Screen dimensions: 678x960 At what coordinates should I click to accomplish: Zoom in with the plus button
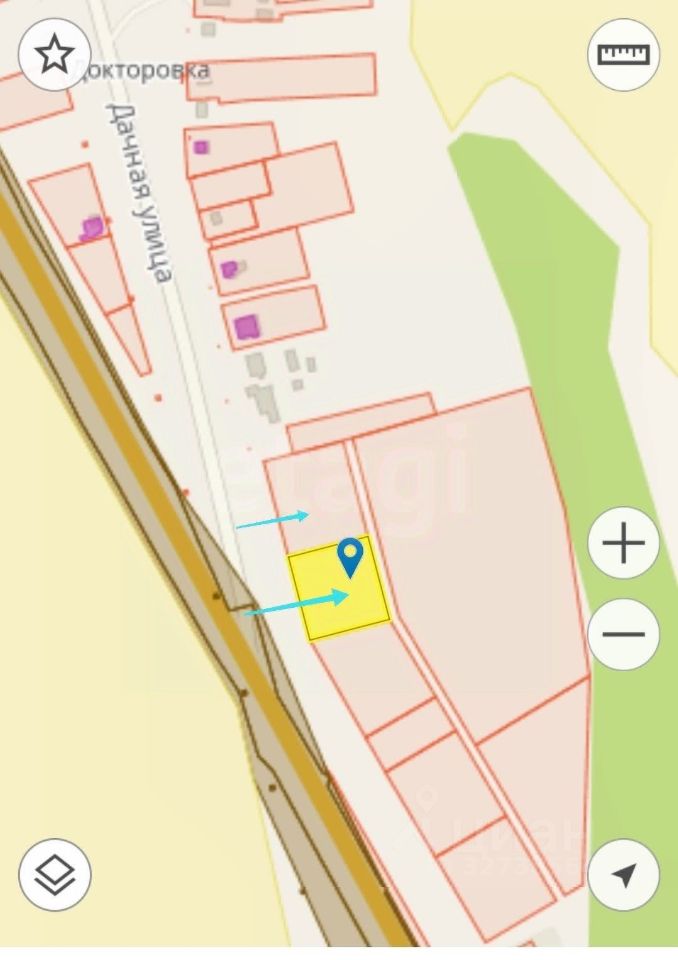623,544
